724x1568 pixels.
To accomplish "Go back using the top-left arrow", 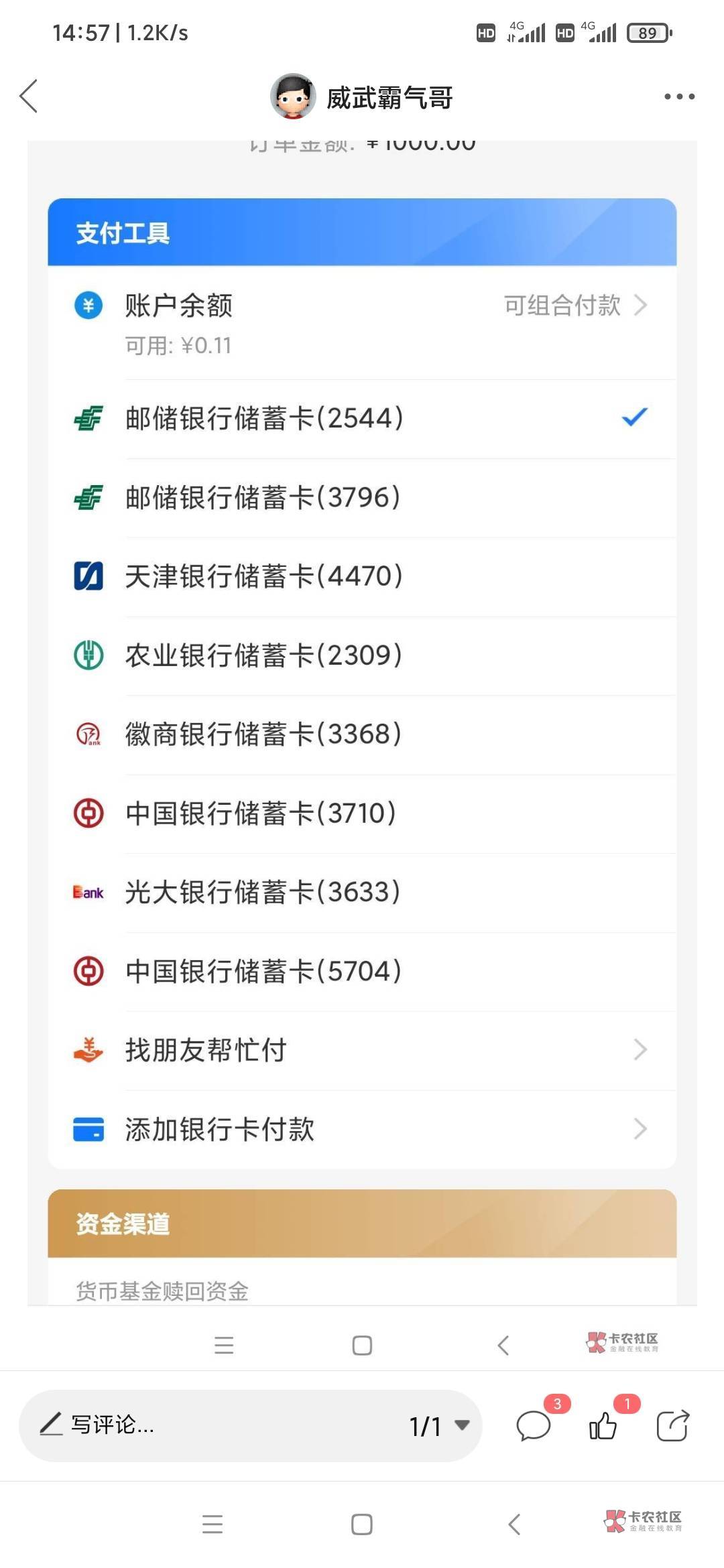I will tap(29, 96).
